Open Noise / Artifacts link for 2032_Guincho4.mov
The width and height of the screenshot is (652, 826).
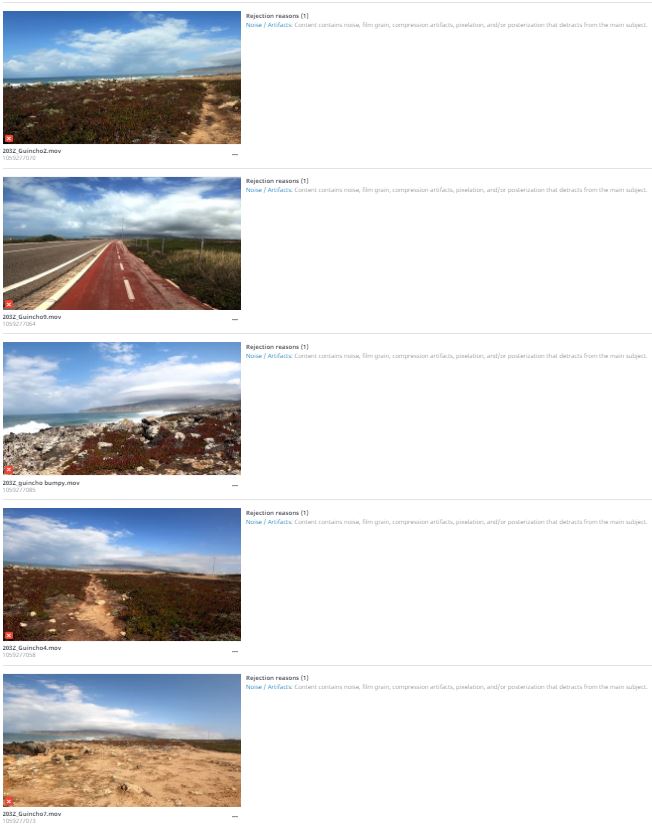[x=268, y=522]
